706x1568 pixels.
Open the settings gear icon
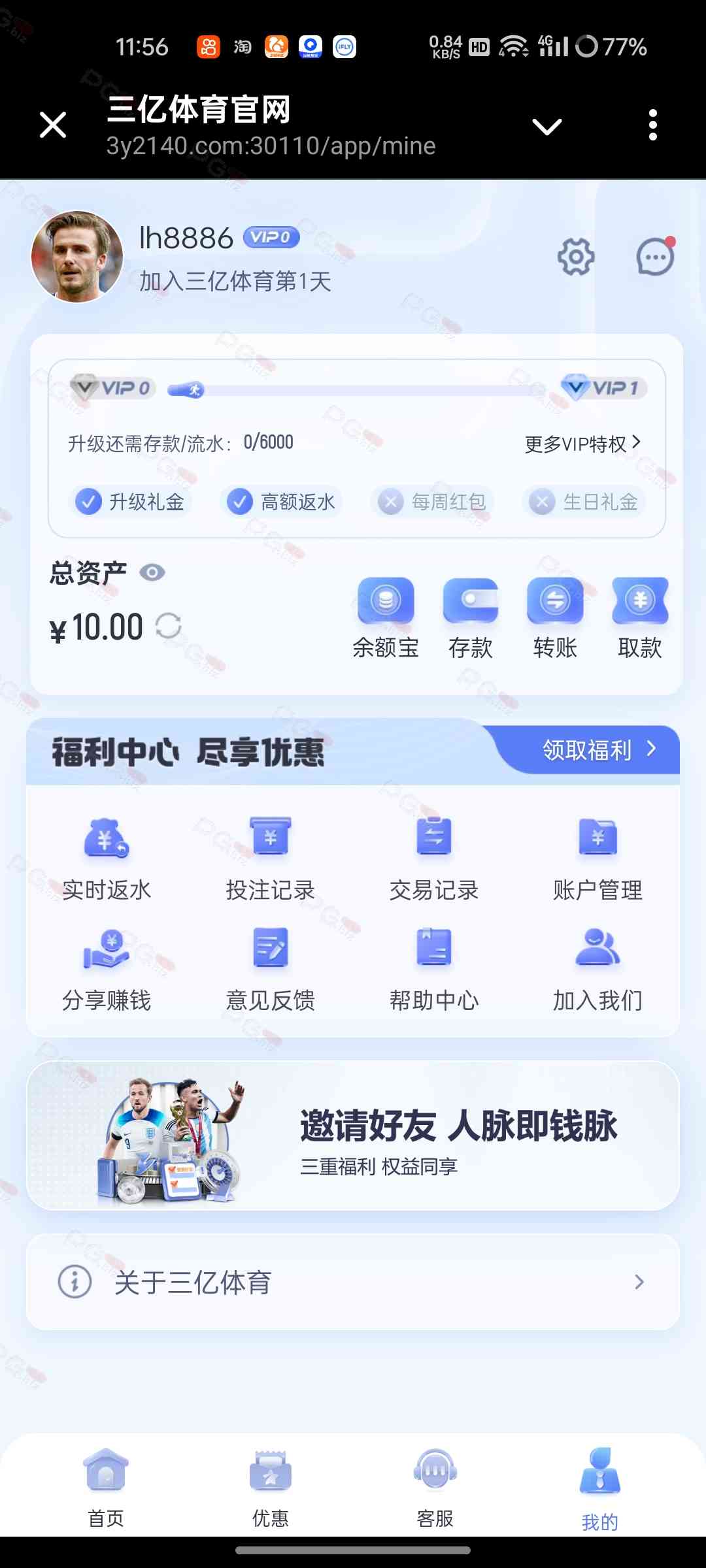click(x=576, y=257)
